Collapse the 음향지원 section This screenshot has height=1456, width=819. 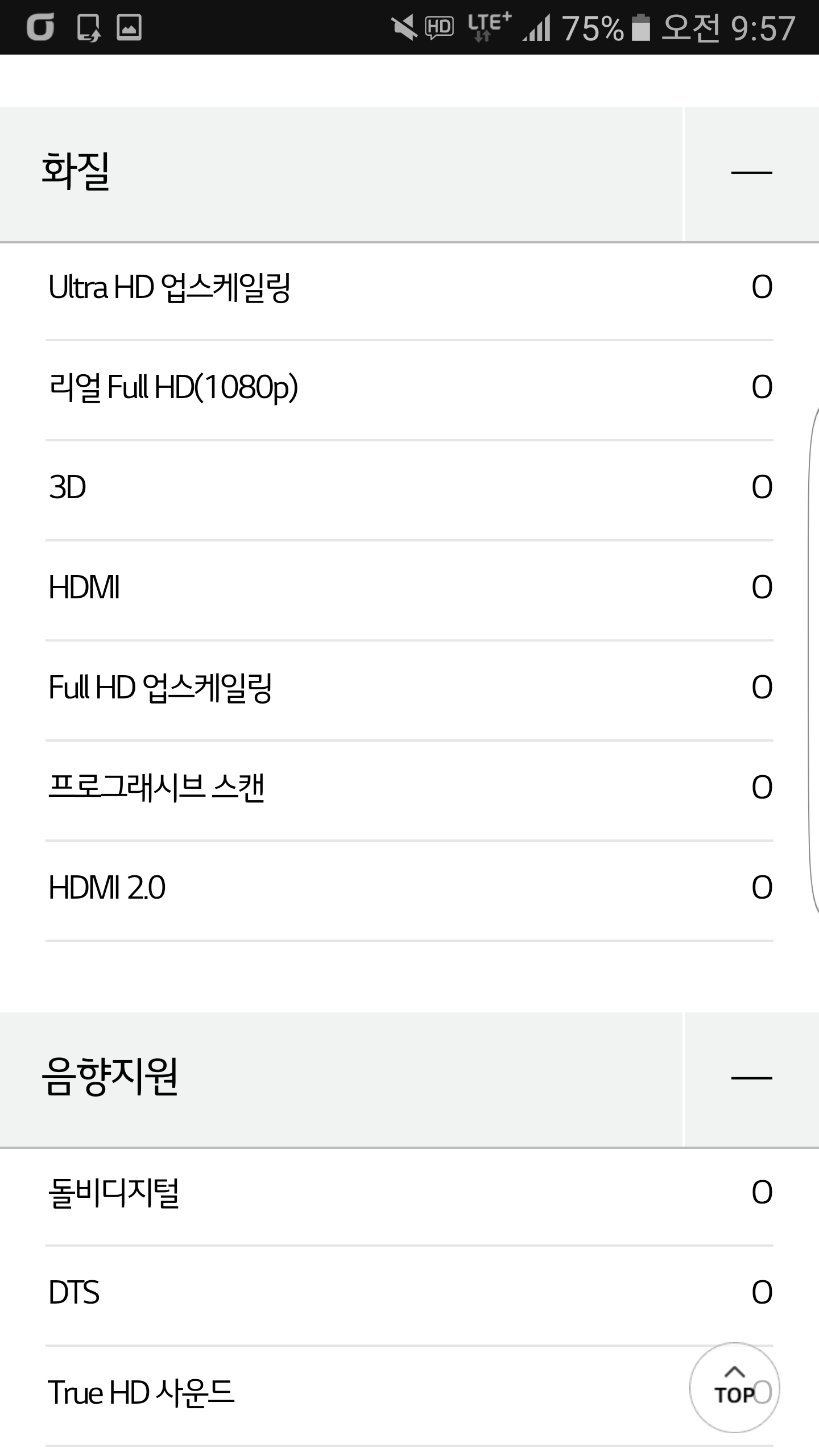pos(751,1078)
